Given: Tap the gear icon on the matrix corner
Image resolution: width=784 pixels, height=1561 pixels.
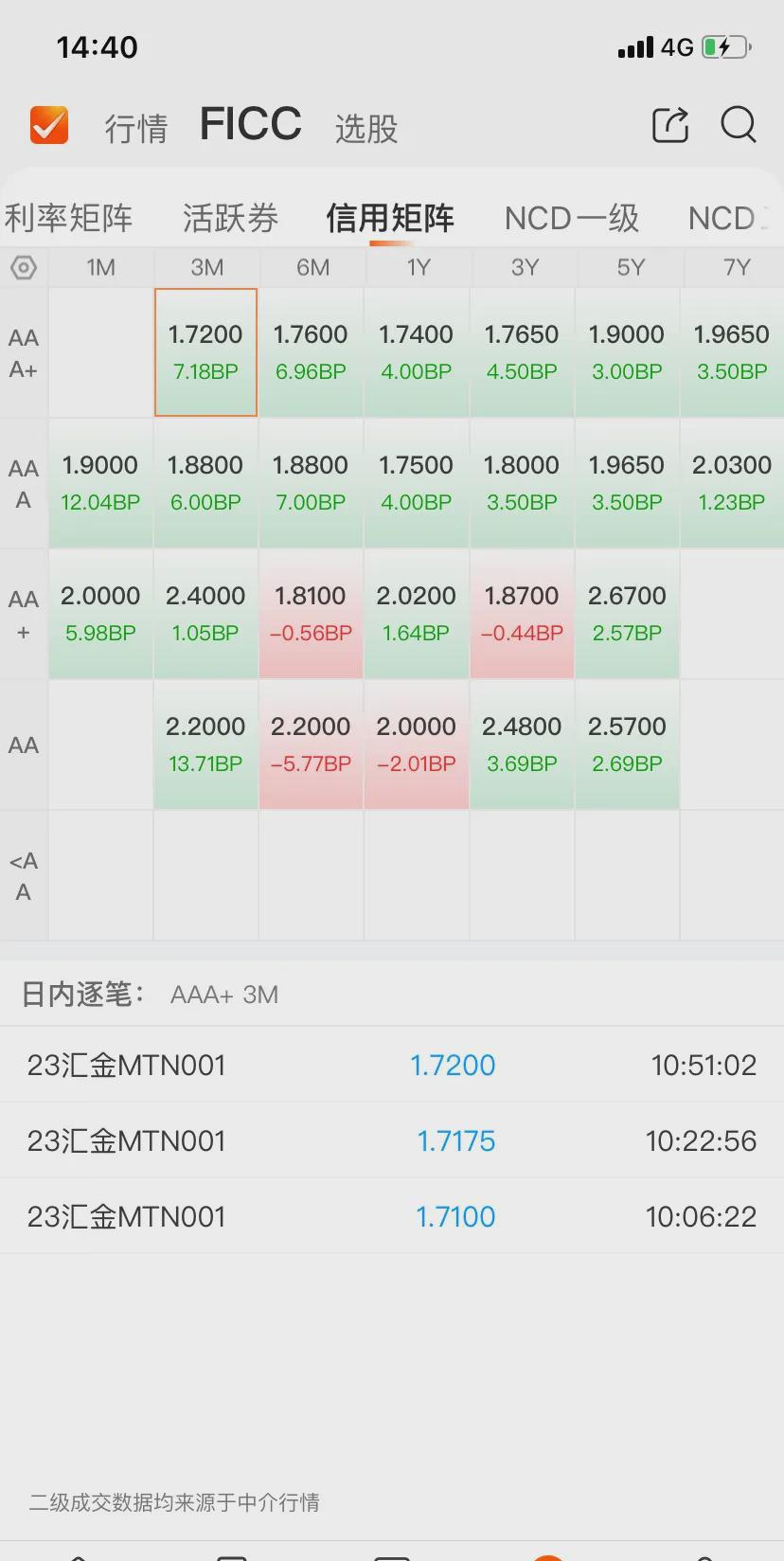Looking at the screenshot, I should pyautogui.click(x=24, y=267).
